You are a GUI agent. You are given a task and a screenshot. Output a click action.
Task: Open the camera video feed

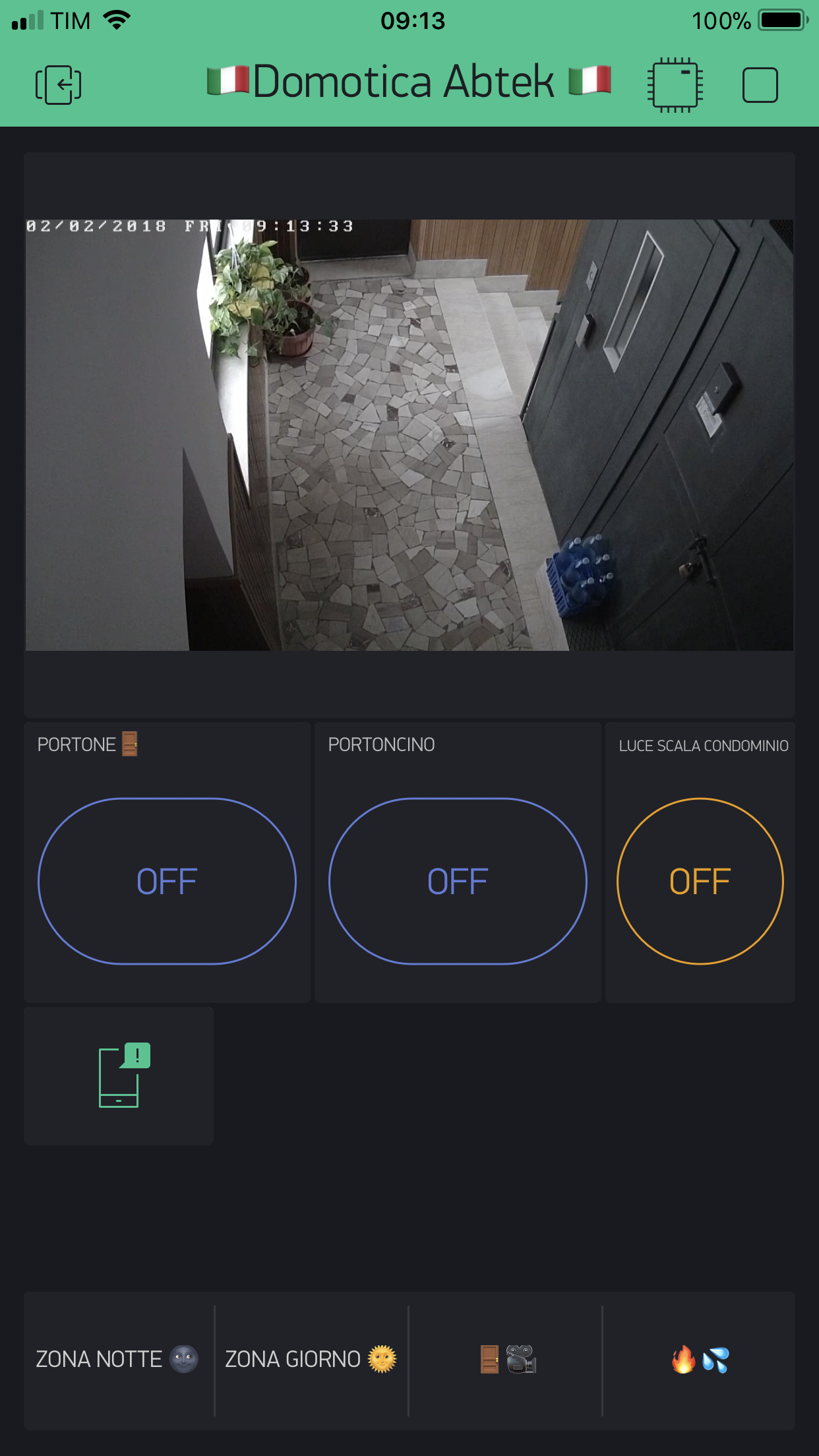click(409, 435)
